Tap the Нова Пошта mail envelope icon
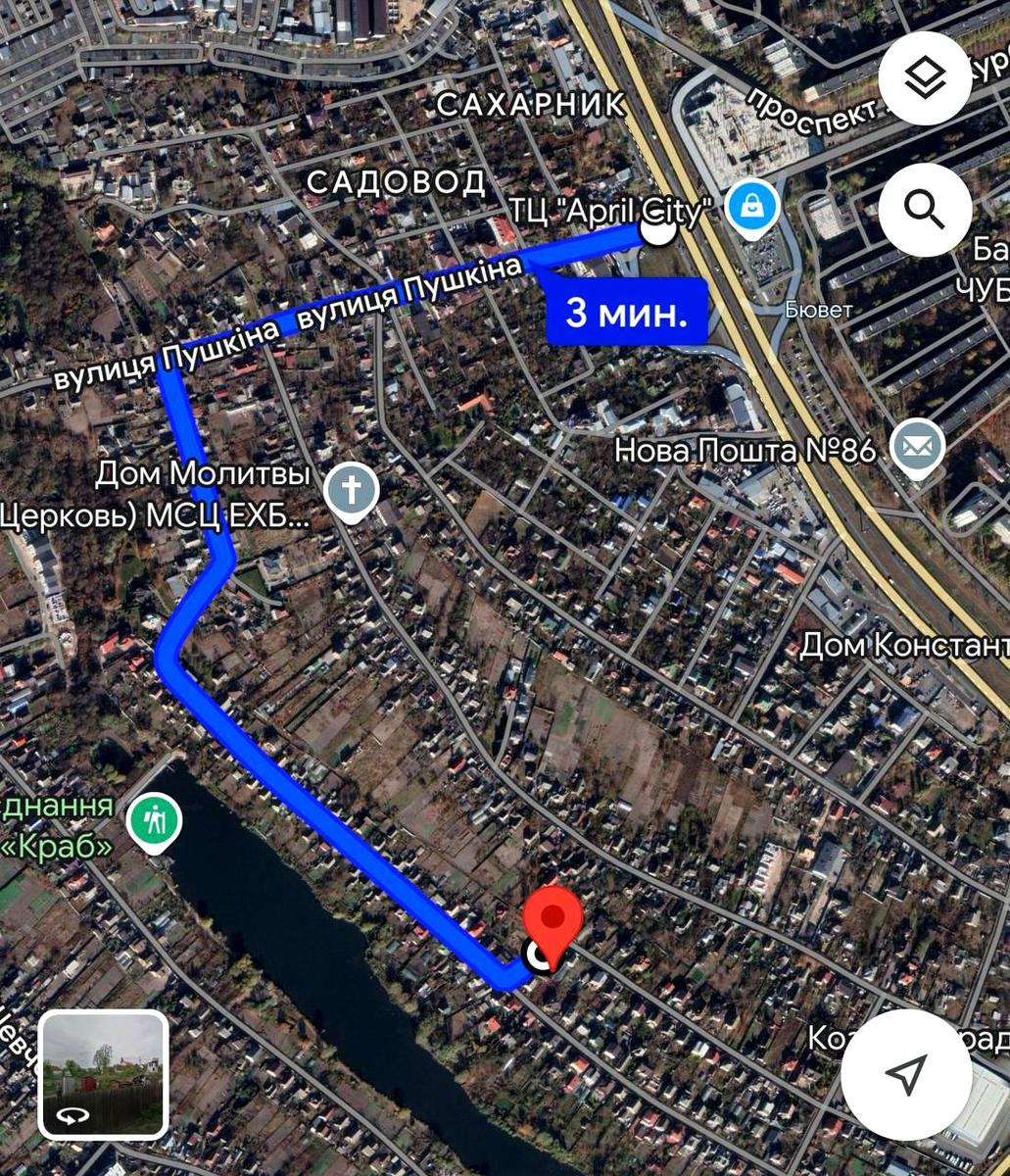Image resolution: width=1010 pixels, height=1176 pixels. click(917, 446)
